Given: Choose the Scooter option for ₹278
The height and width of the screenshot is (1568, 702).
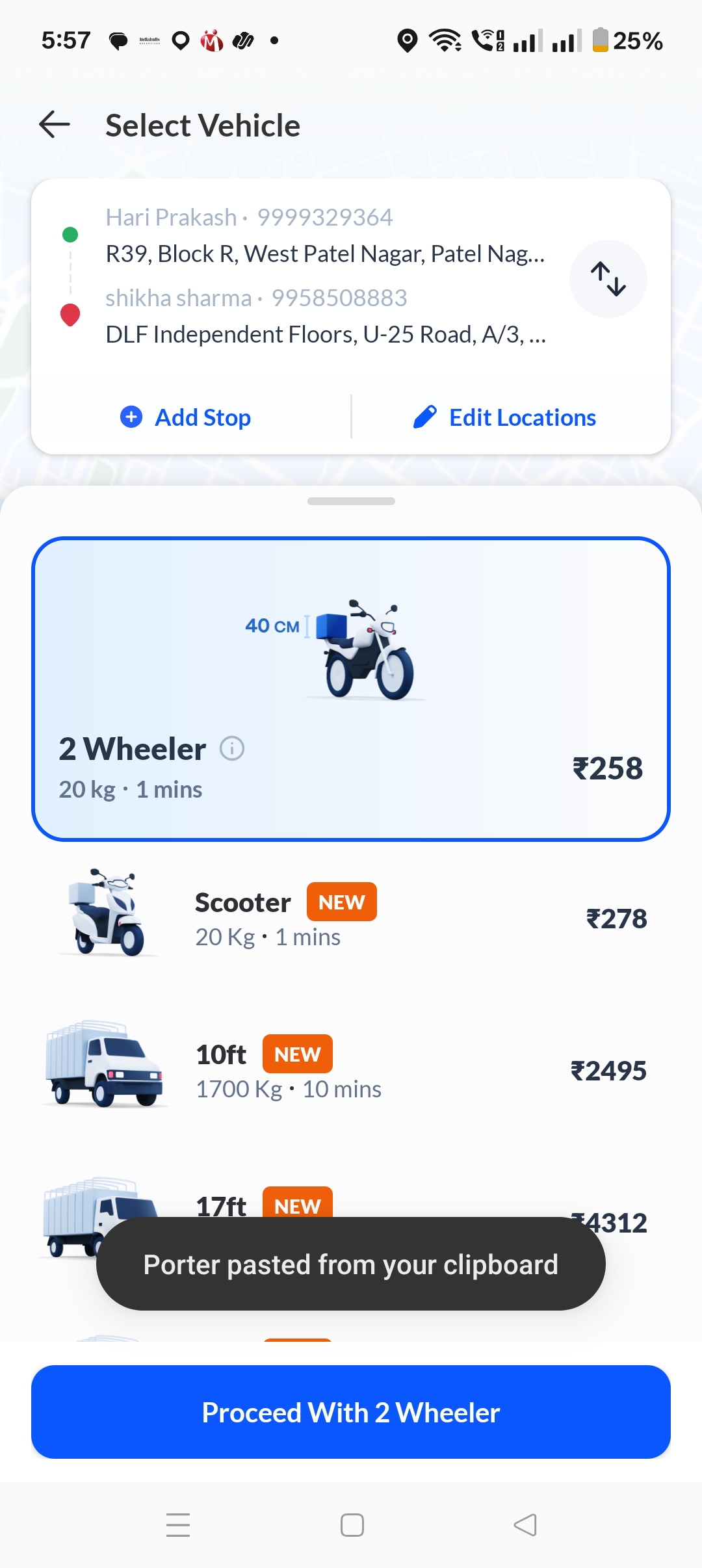Looking at the screenshot, I should (351, 918).
